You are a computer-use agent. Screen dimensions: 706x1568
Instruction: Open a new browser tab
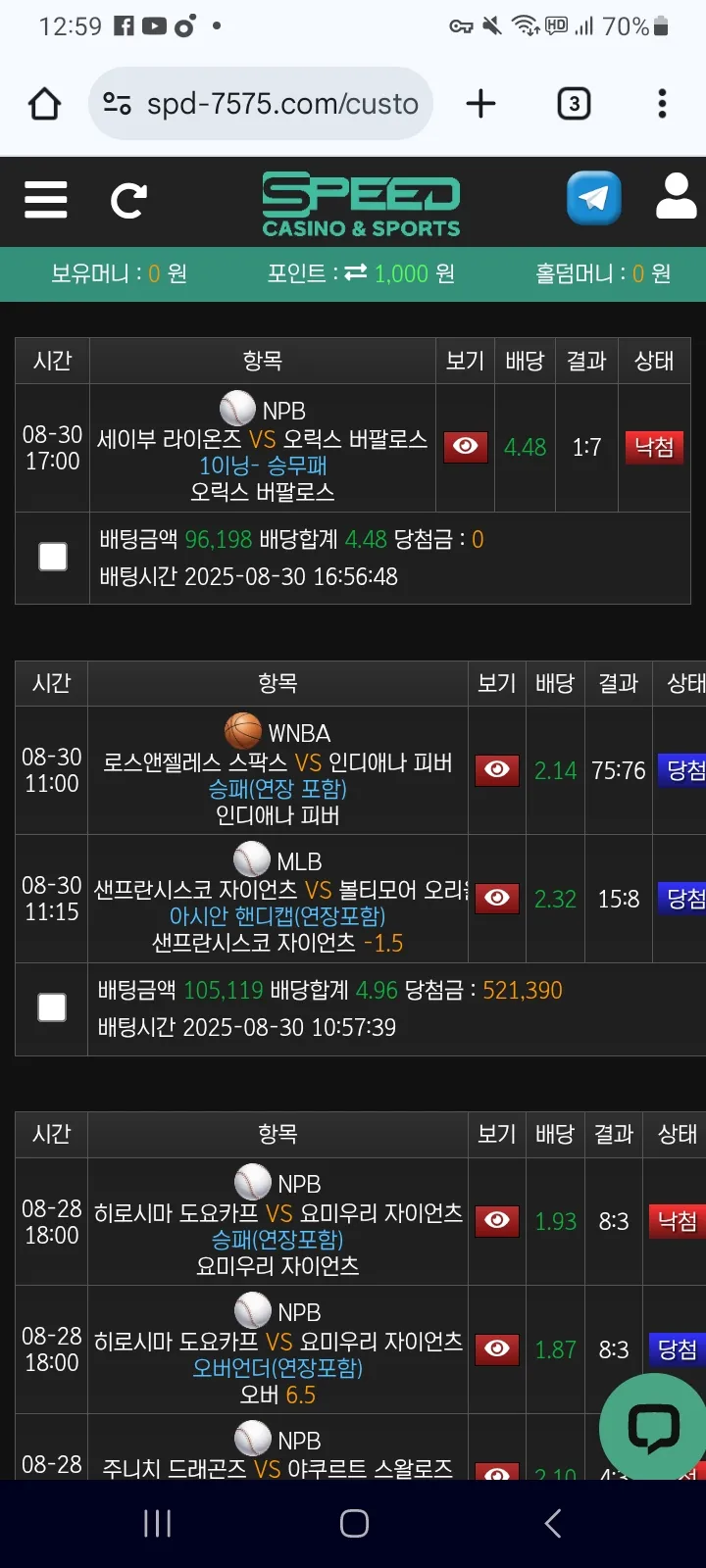coord(480,104)
